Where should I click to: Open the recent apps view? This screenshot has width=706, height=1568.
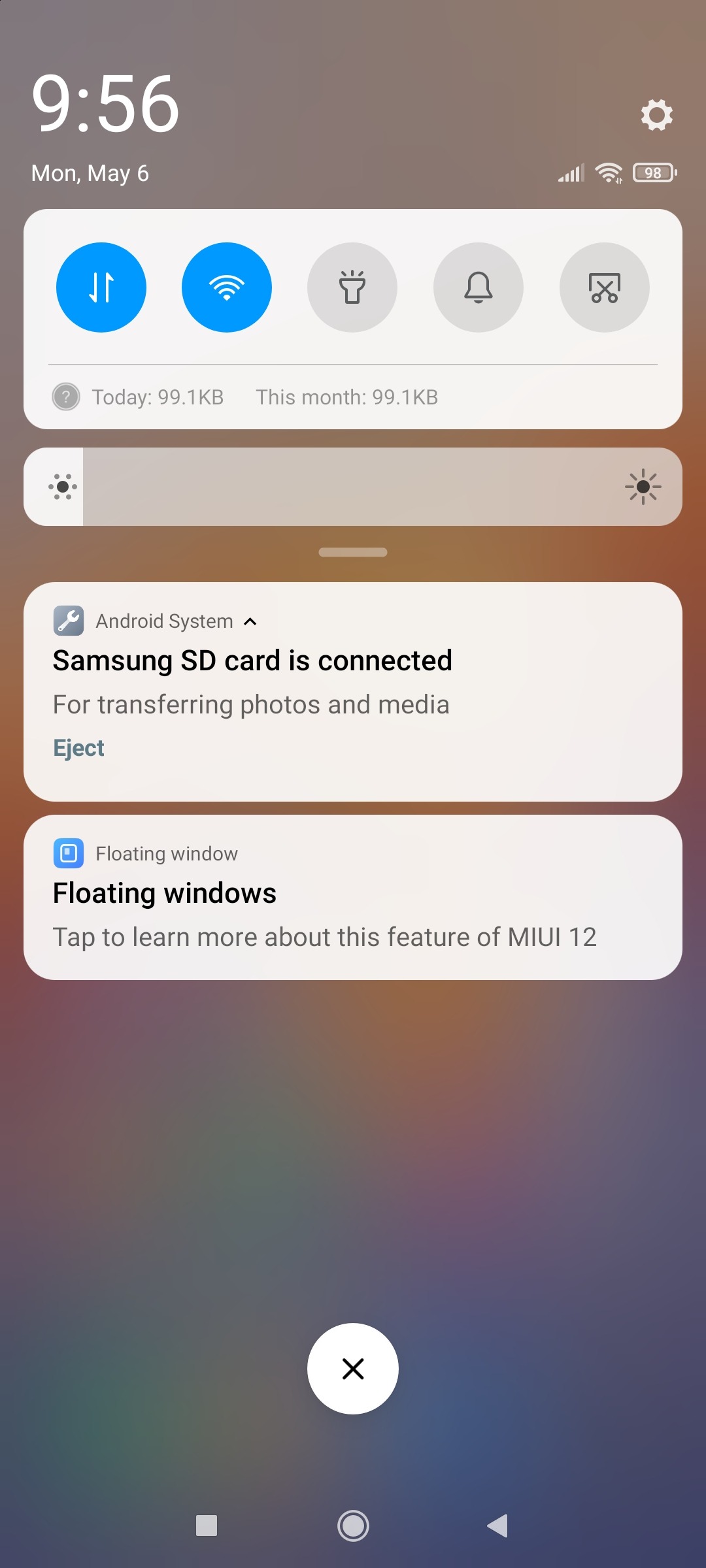pyautogui.click(x=207, y=1526)
